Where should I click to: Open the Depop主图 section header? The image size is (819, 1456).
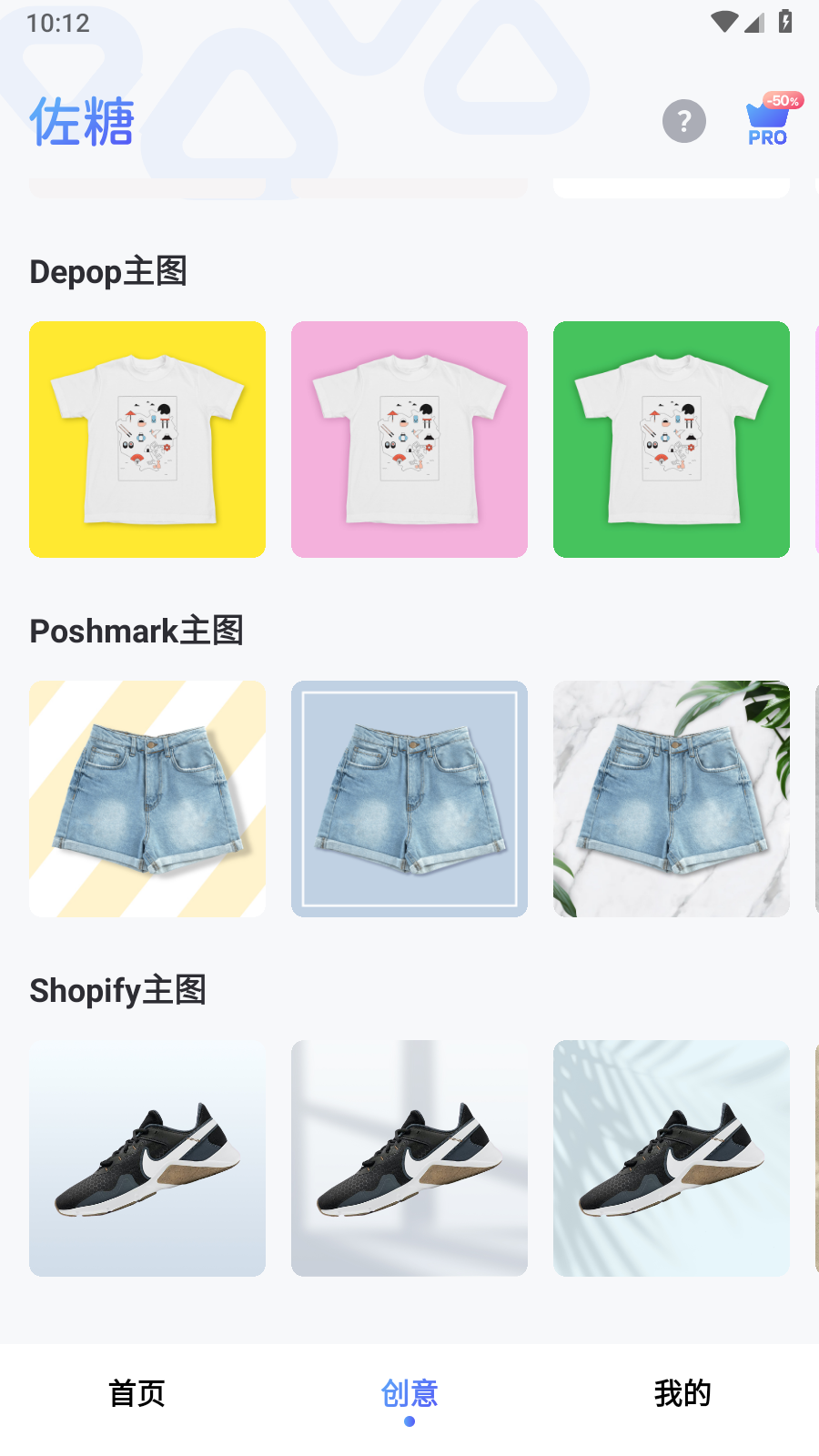click(108, 271)
